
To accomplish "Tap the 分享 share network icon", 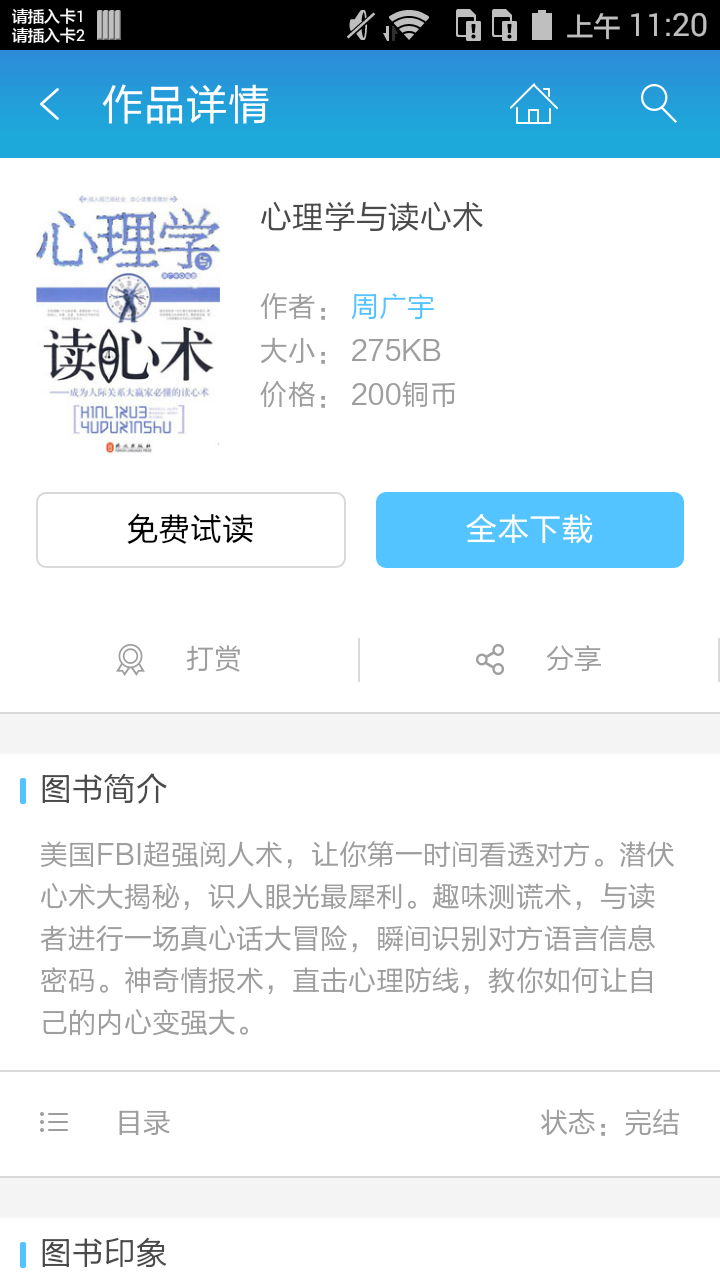I will pyautogui.click(x=489, y=659).
